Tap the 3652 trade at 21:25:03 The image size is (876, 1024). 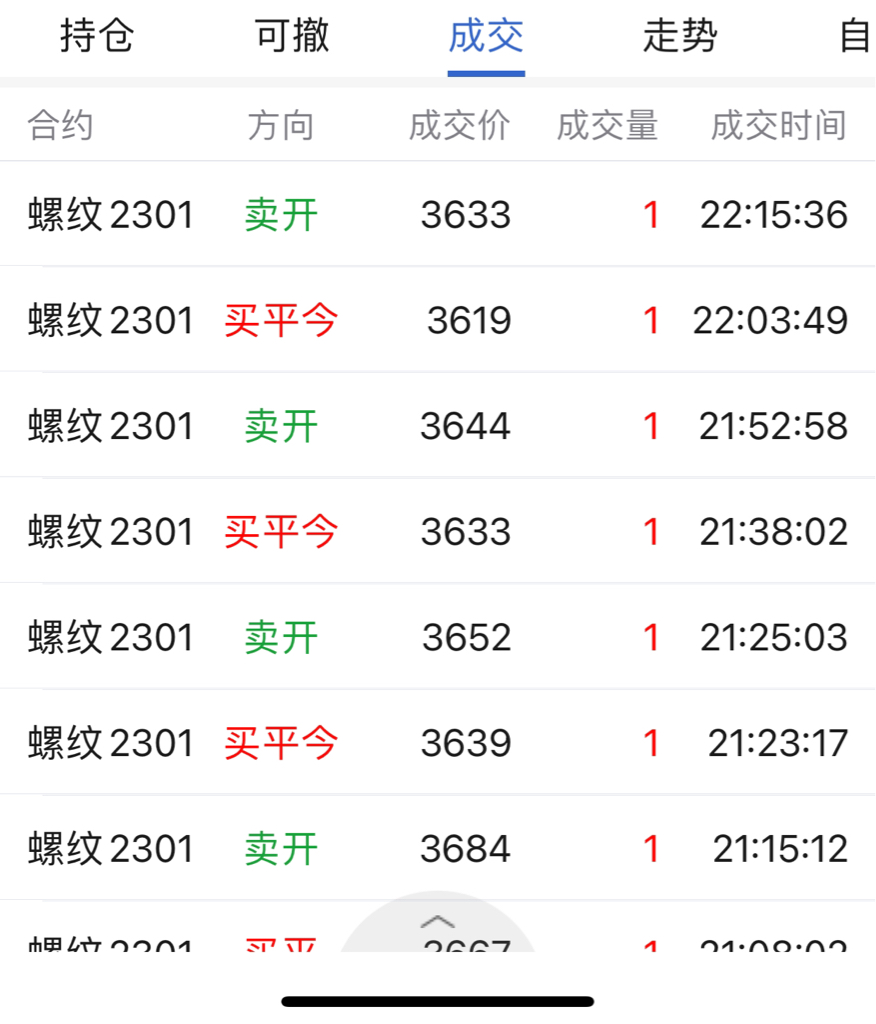[x=438, y=637]
